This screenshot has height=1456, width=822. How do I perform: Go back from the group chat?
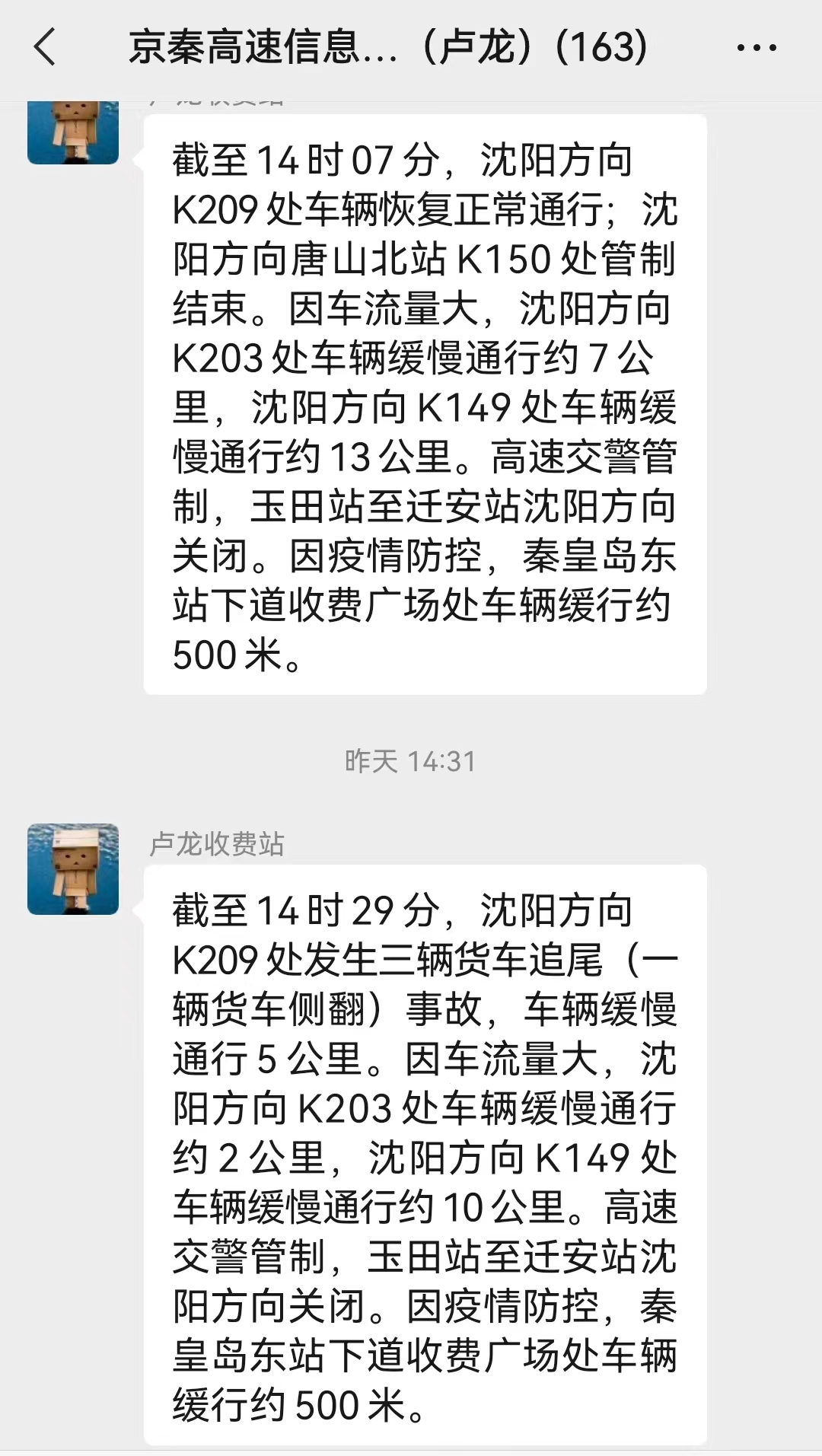tap(45, 47)
